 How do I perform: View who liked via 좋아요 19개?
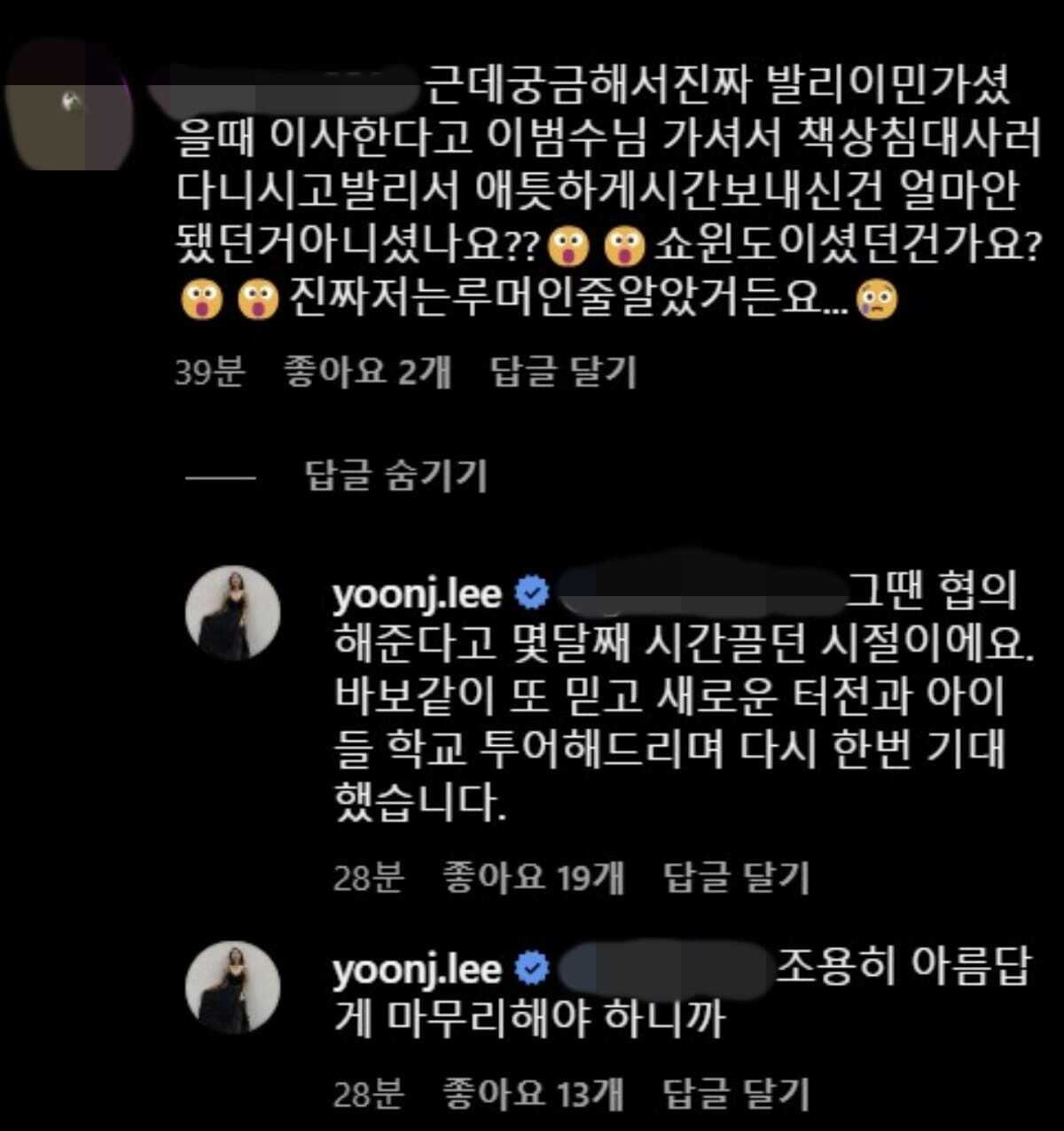tap(533, 878)
